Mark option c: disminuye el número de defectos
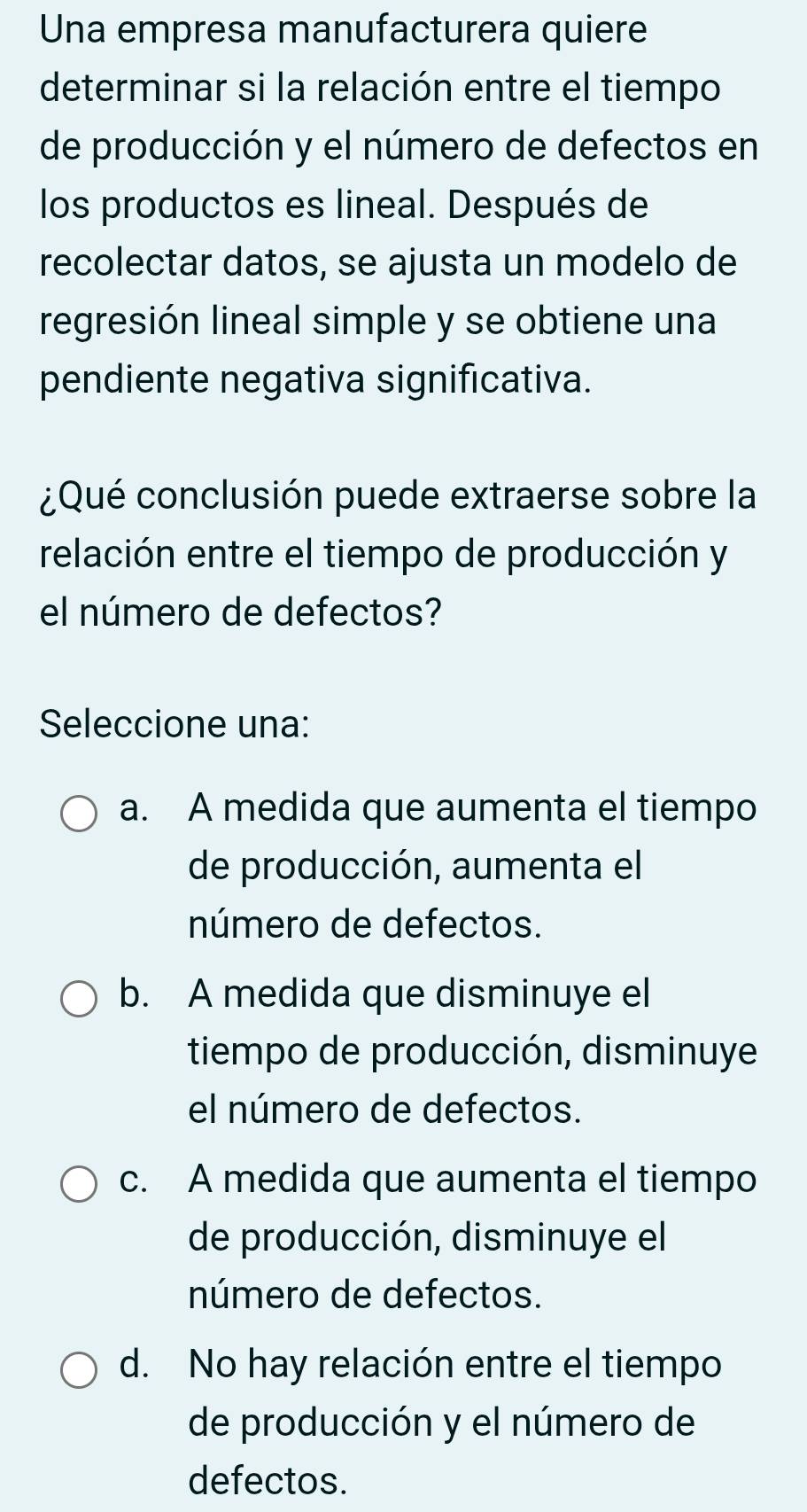 79,1183
